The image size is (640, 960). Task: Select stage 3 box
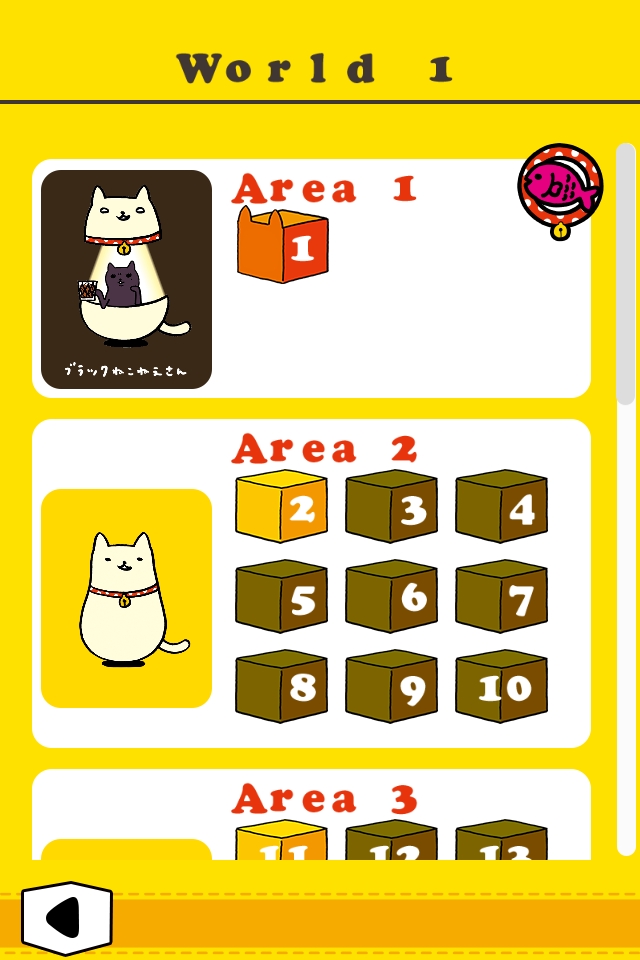392,507
